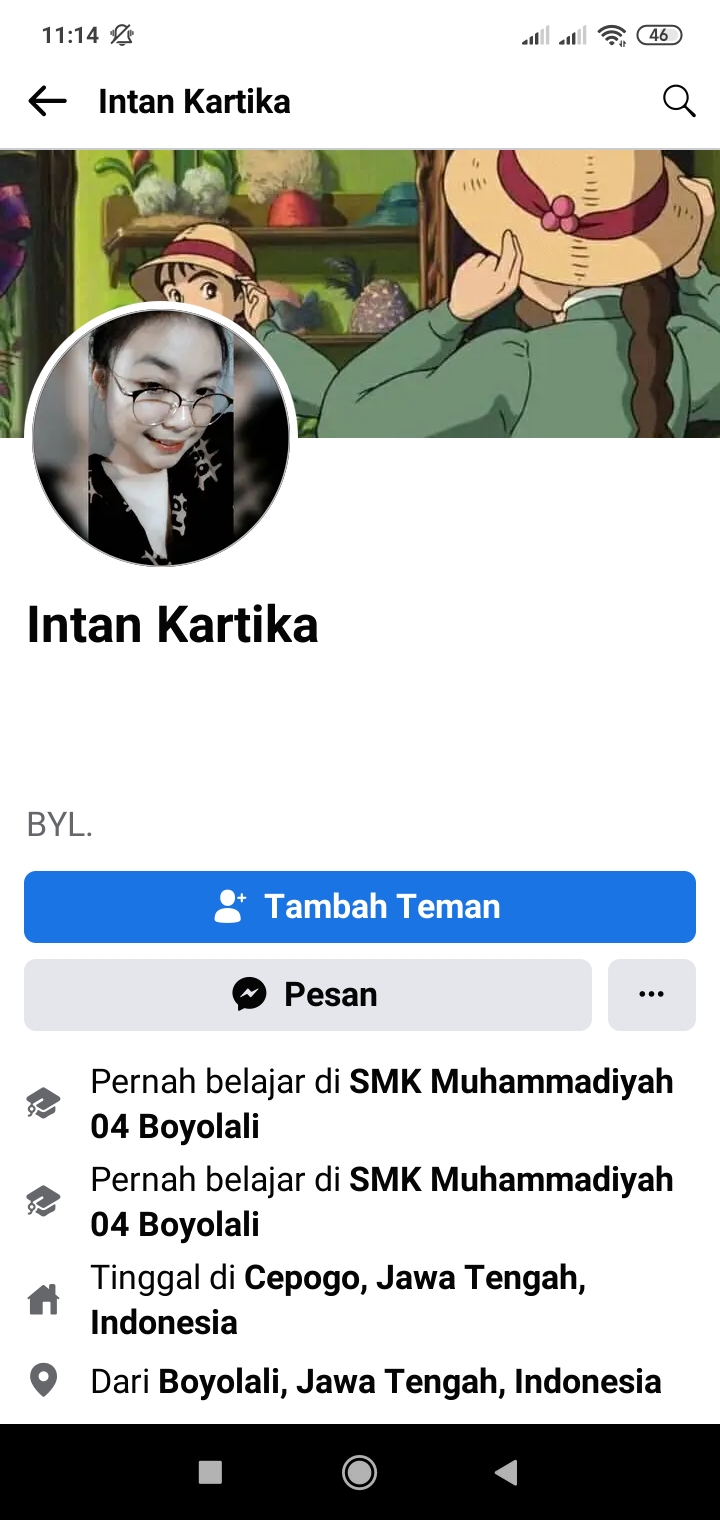Send a message via Pesan

click(x=308, y=995)
